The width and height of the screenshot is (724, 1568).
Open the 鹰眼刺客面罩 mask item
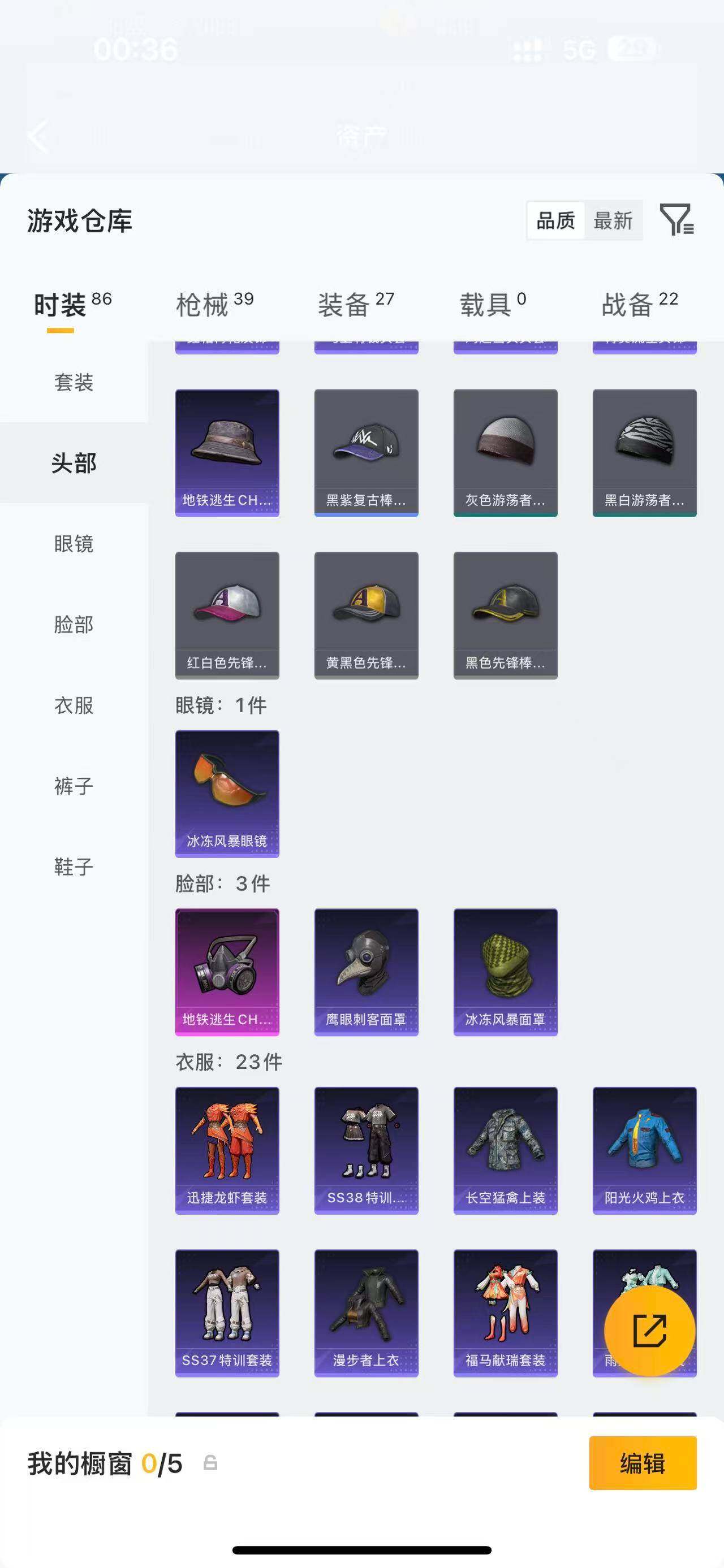(366, 972)
